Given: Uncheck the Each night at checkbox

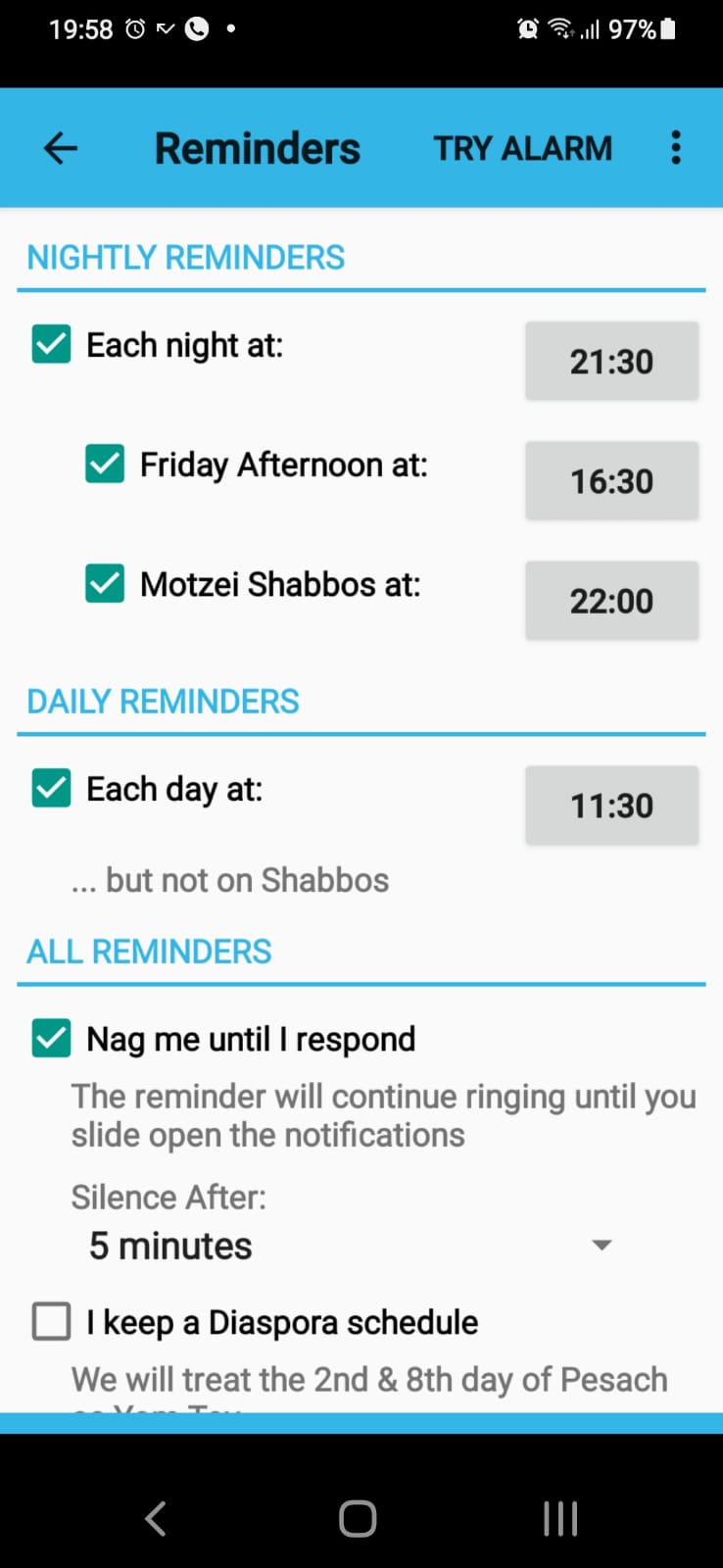Looking at the screenshot, I should tap(51, 345).
